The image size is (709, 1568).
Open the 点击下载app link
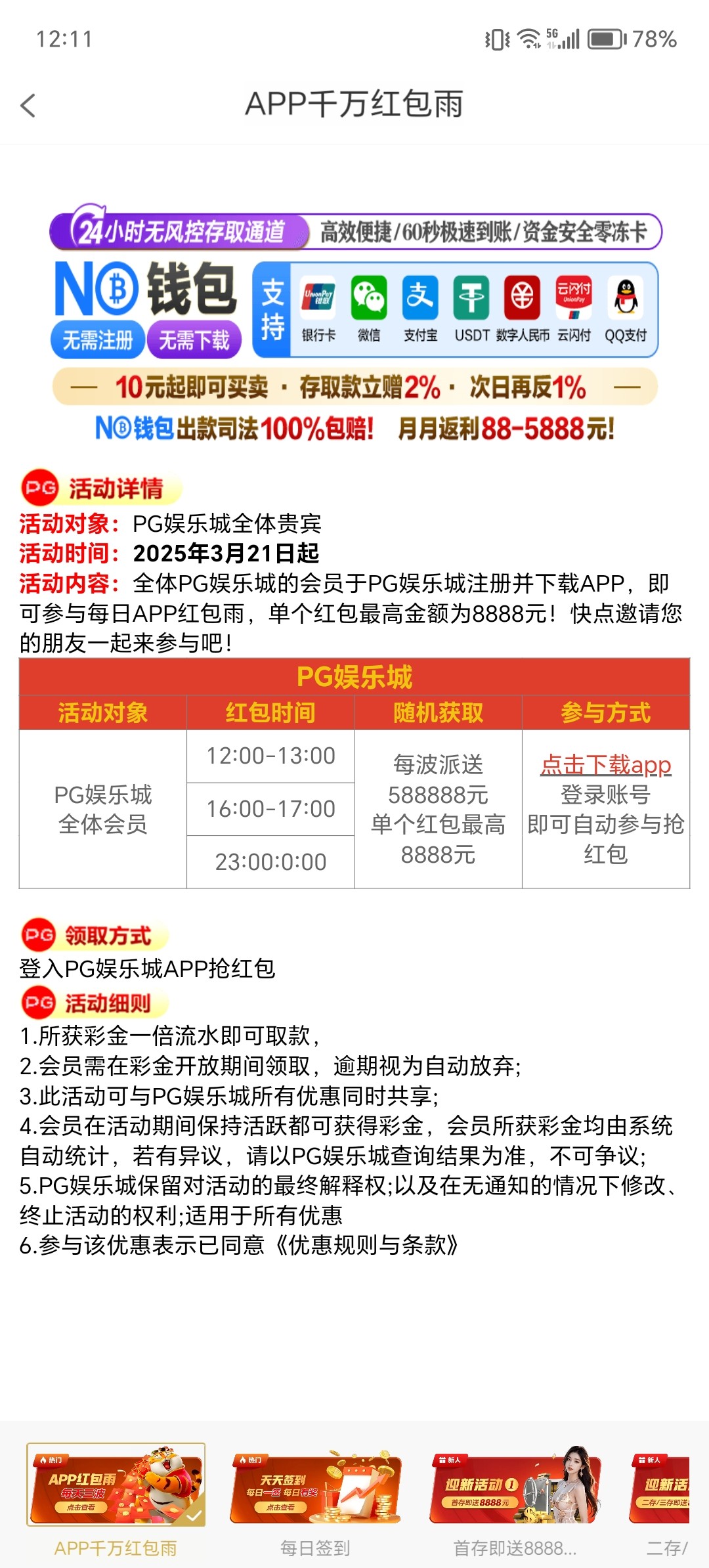[605, 765]
